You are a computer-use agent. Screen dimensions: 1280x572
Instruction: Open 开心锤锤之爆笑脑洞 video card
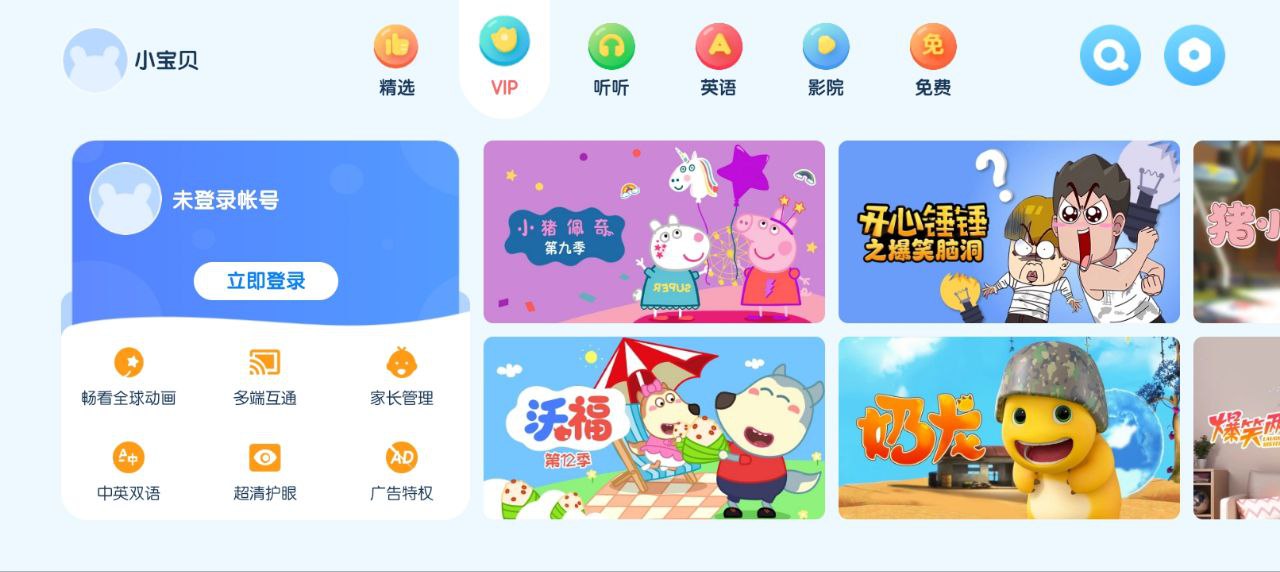tap(1008, 231)
